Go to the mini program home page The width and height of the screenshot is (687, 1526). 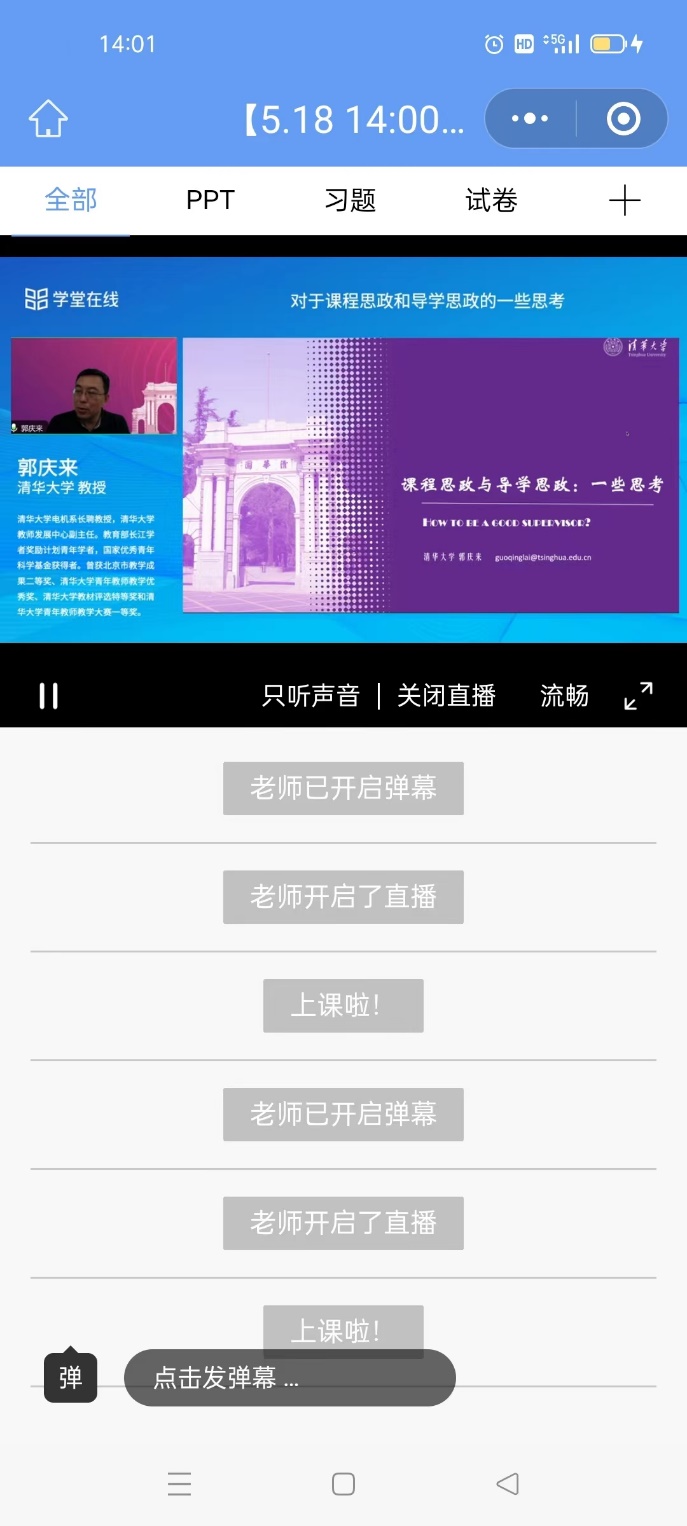click(48, 120)
